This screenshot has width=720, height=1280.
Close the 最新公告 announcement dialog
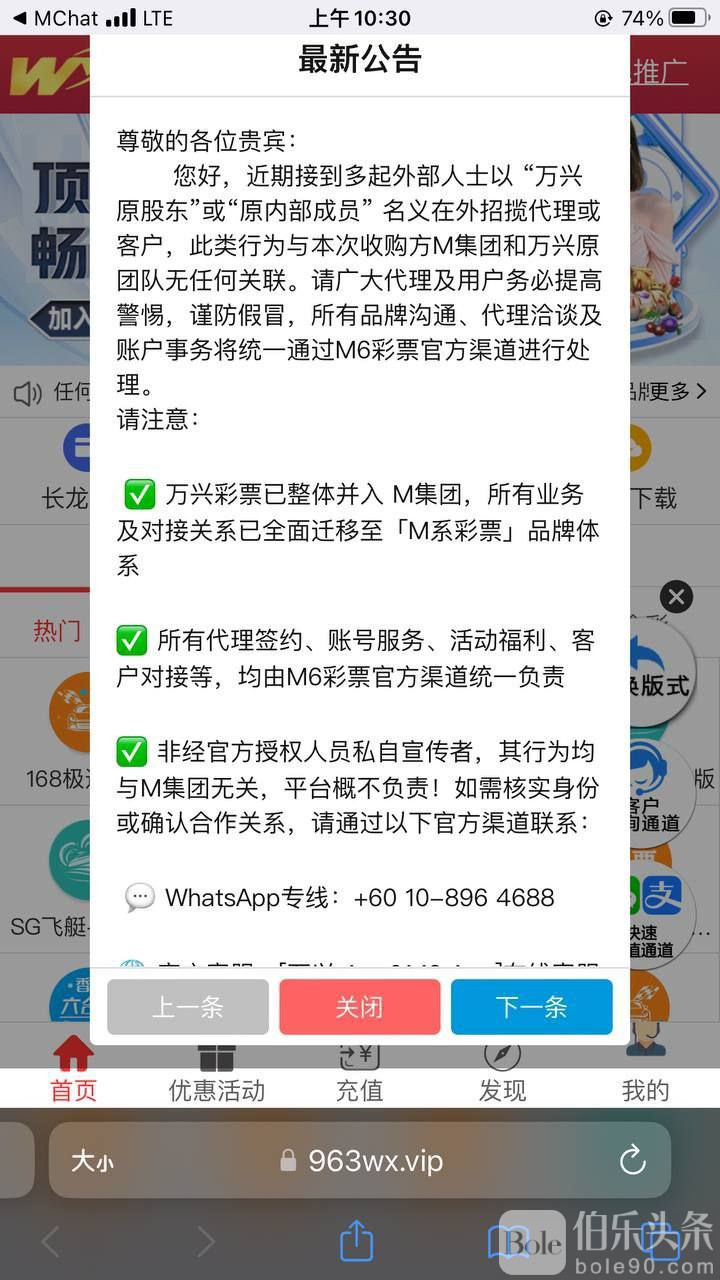tap(359, 1006)
